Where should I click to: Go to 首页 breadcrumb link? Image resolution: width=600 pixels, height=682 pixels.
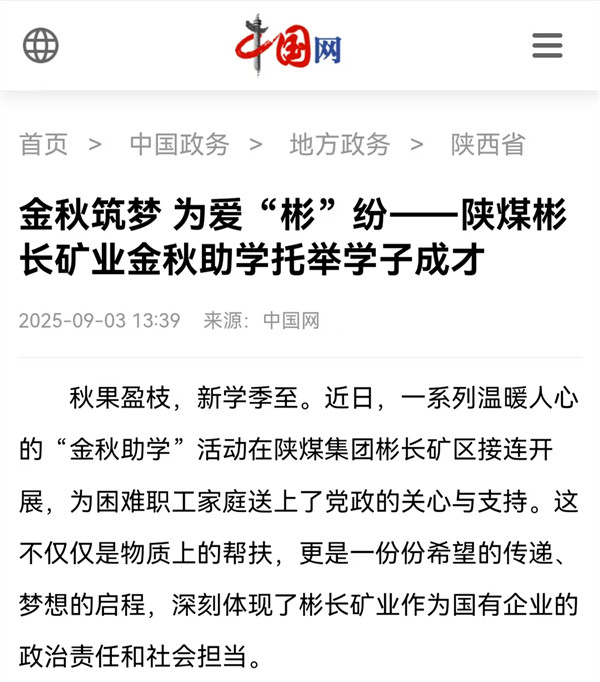pyautogui.click(x=44, y=144)
